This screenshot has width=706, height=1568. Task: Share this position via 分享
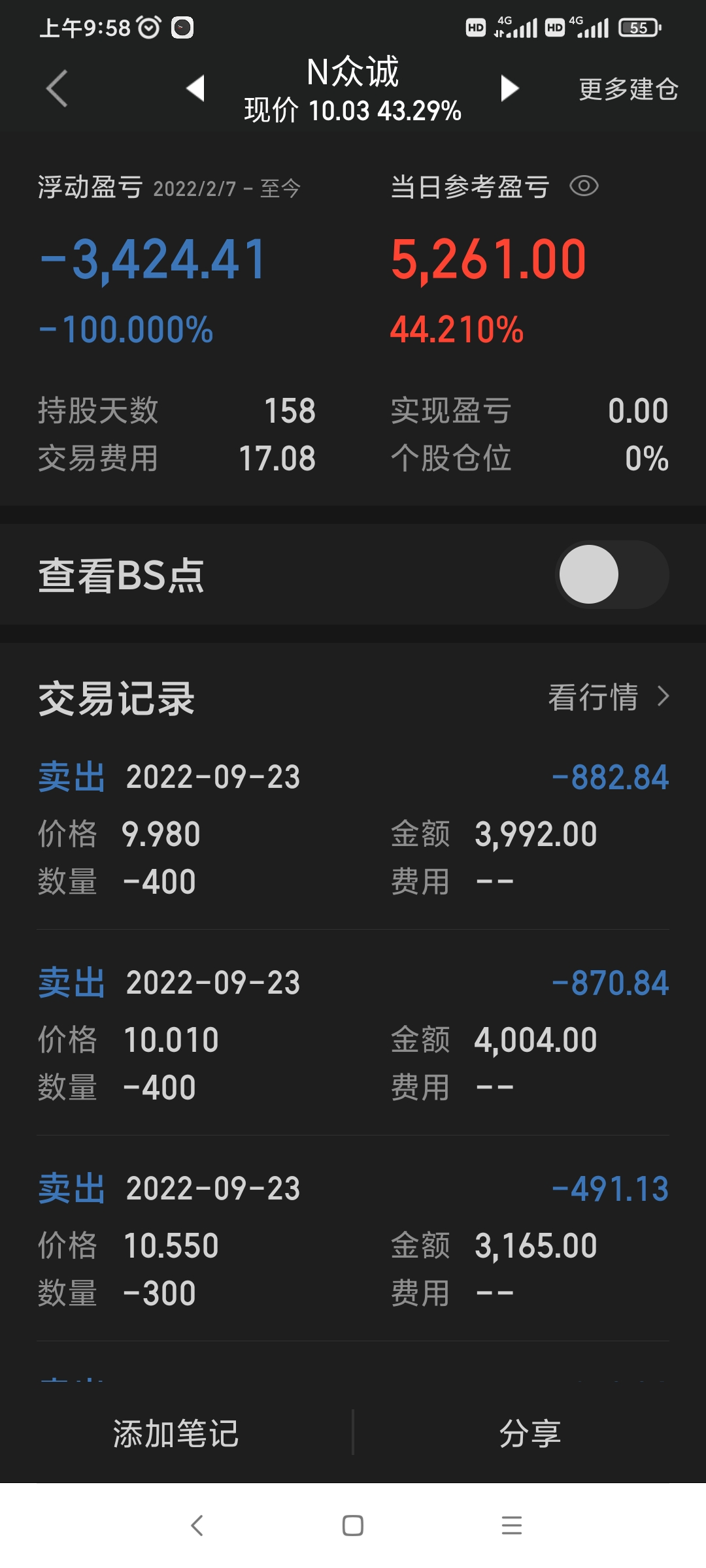point(529,1433)
